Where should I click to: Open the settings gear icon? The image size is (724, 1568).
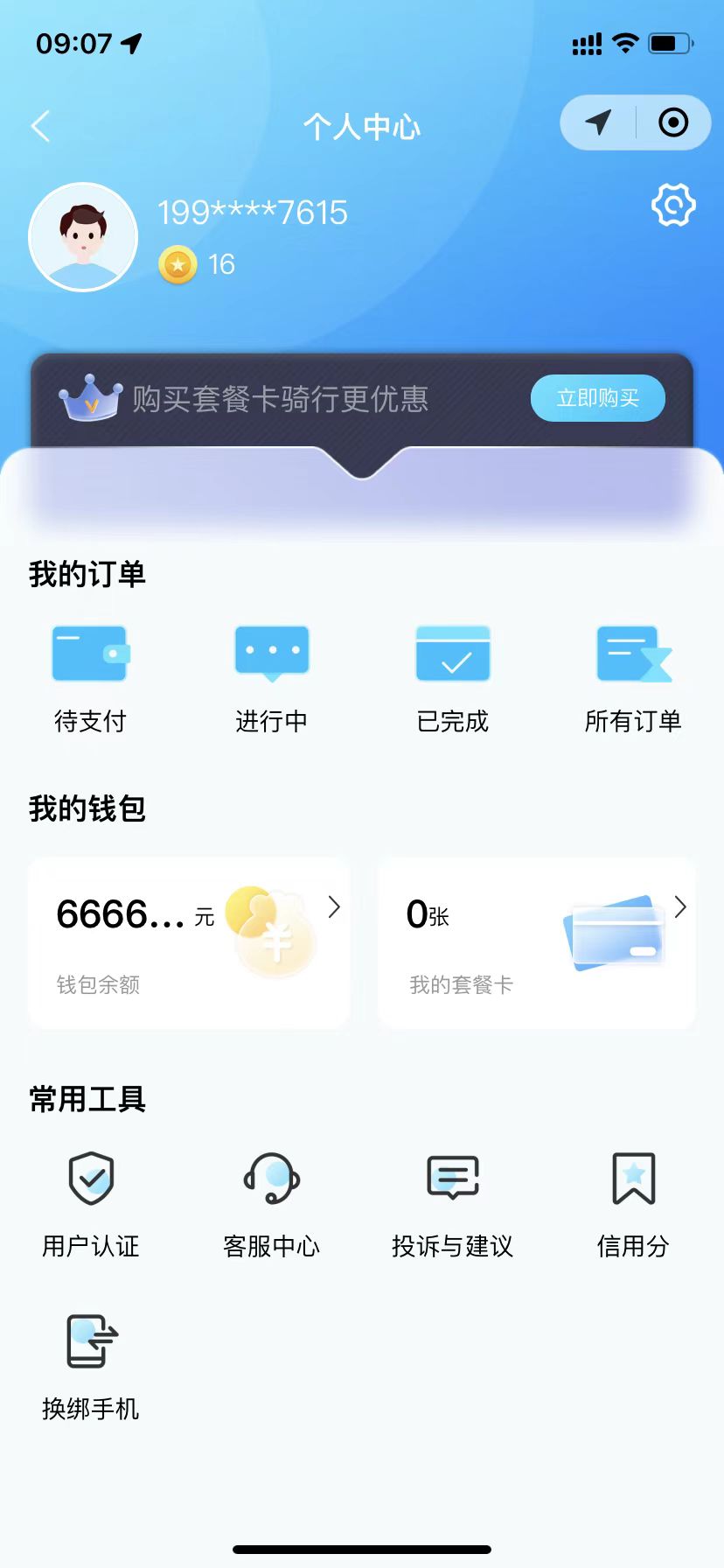673,206
